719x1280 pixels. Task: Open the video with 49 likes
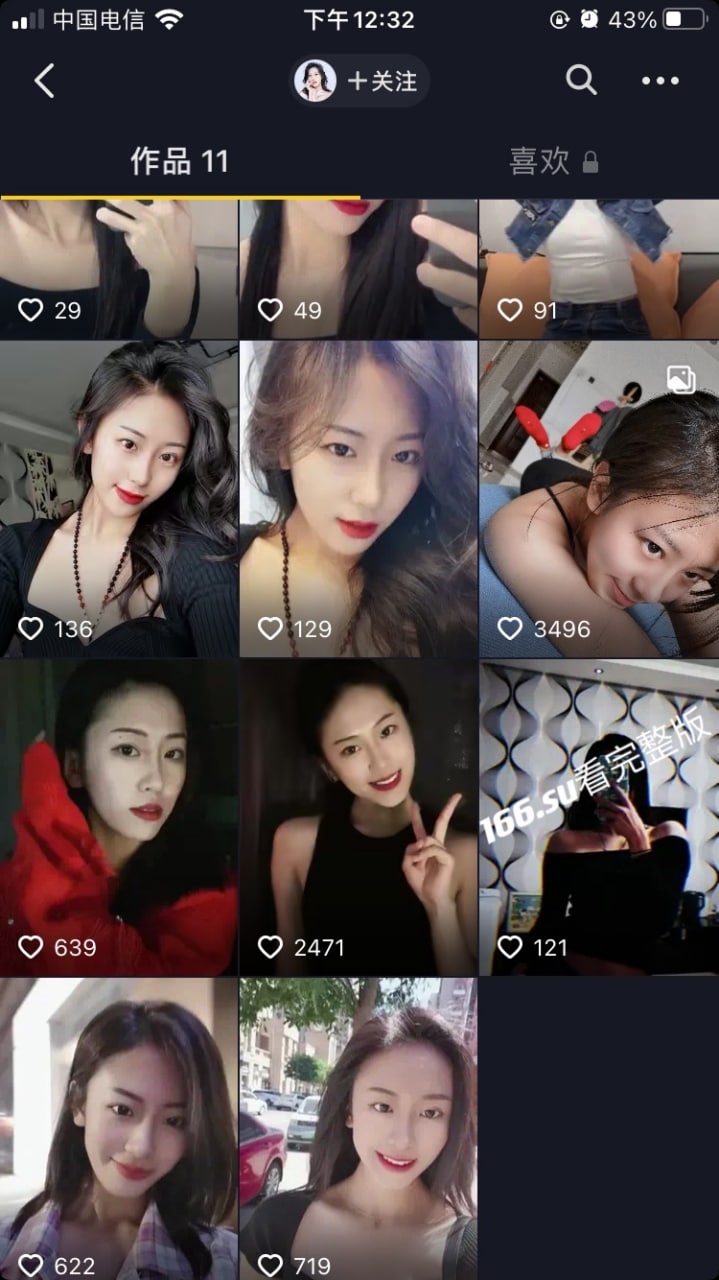tap(359, 269)
